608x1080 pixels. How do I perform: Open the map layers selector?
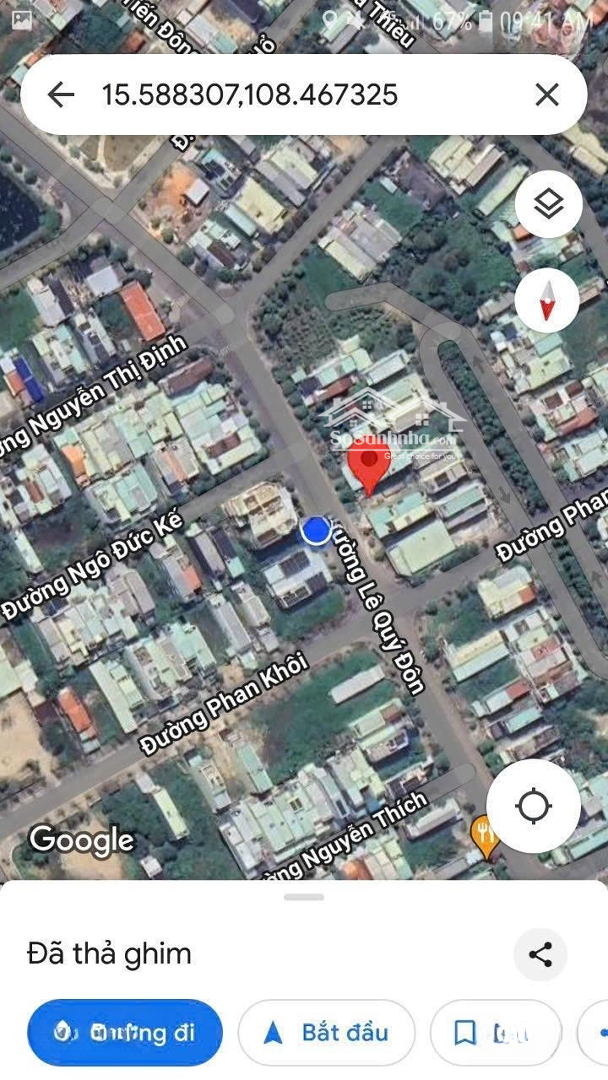pos(547,205)
